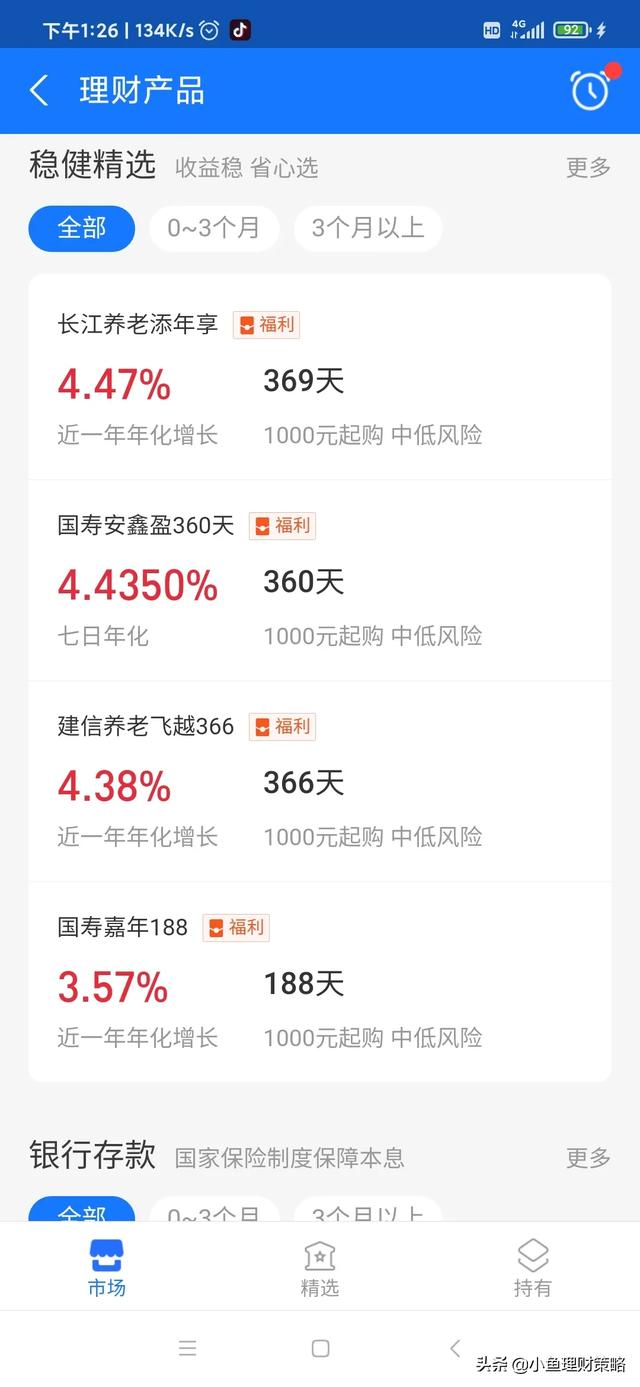Switch to the 精选 tab

point(320,1268)
